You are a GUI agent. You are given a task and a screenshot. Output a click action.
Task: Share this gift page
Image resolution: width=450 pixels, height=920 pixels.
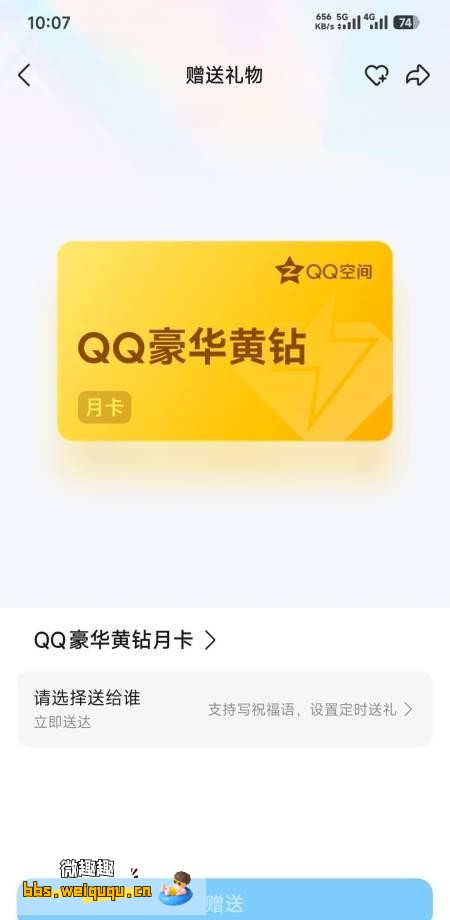click(x=418, y=76)
